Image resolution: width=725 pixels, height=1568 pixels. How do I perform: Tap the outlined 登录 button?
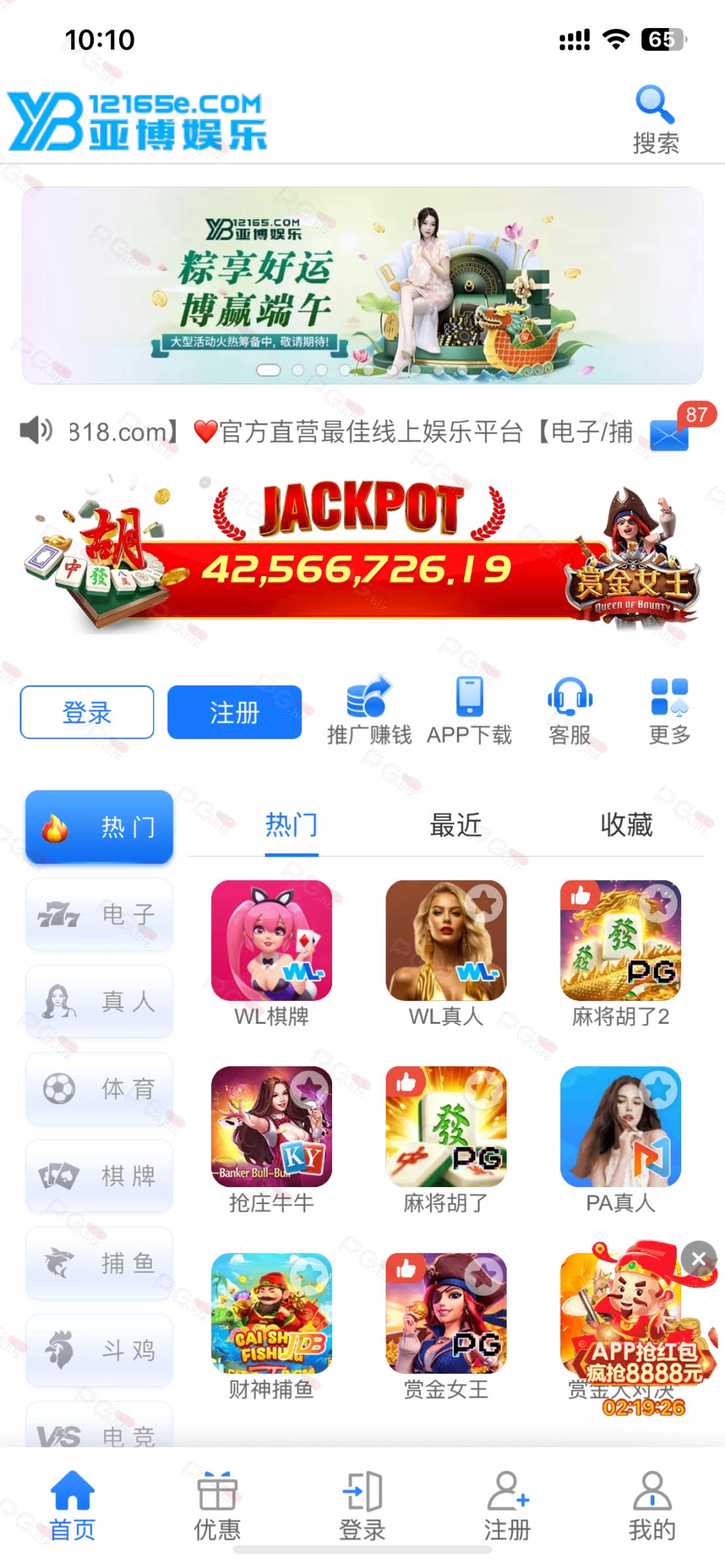[87, 712]
